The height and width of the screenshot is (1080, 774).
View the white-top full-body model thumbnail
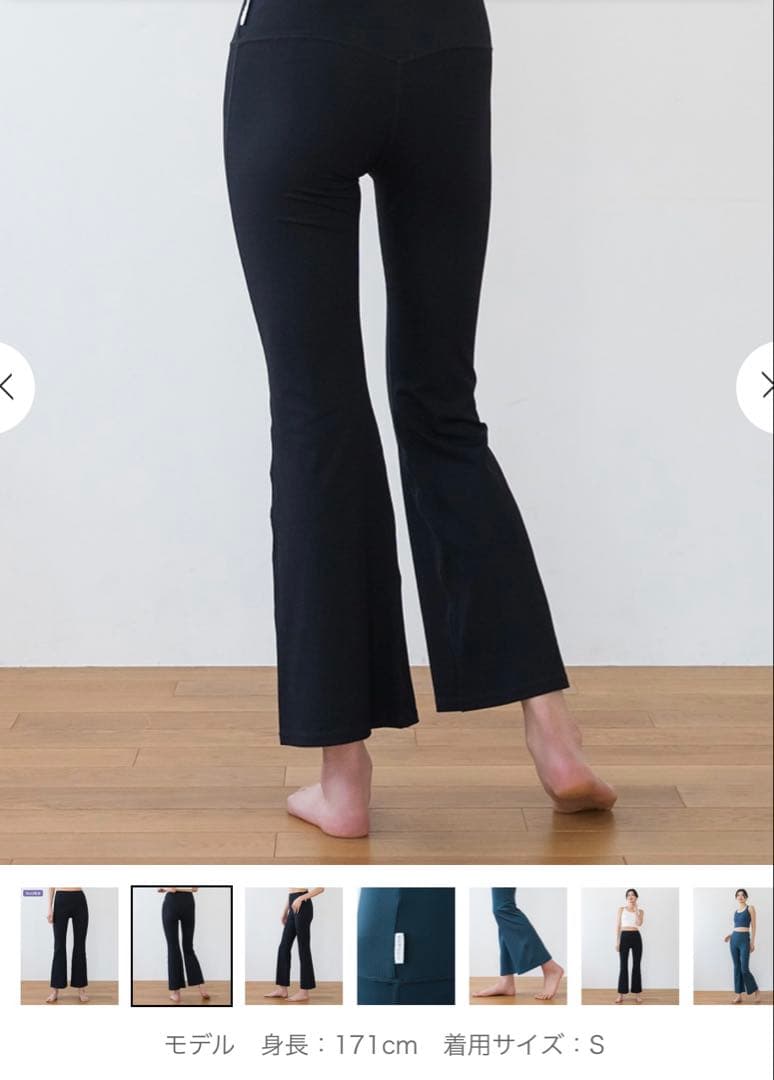coord(630,945)
